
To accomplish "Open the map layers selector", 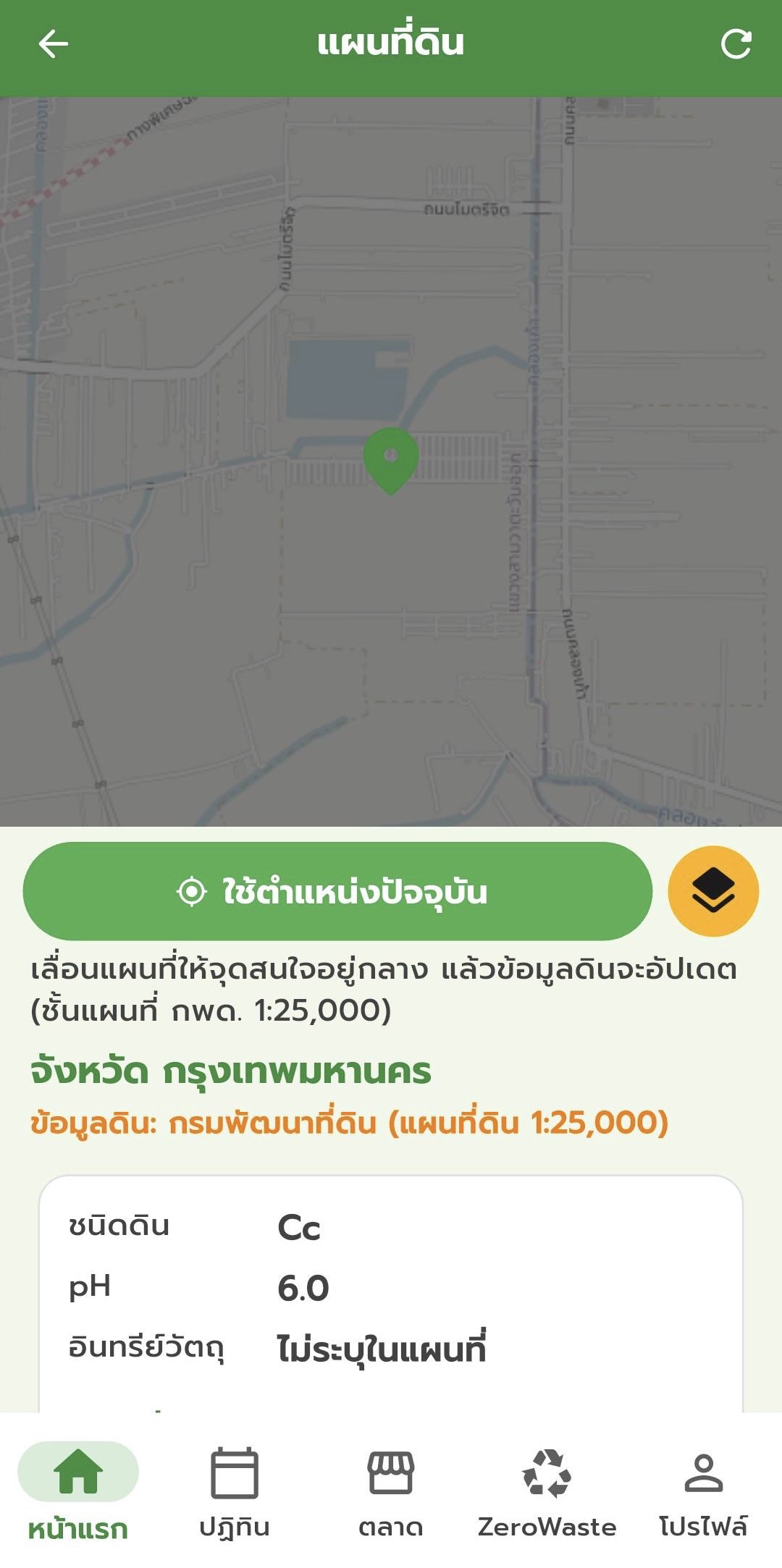I will coord(713,891).
